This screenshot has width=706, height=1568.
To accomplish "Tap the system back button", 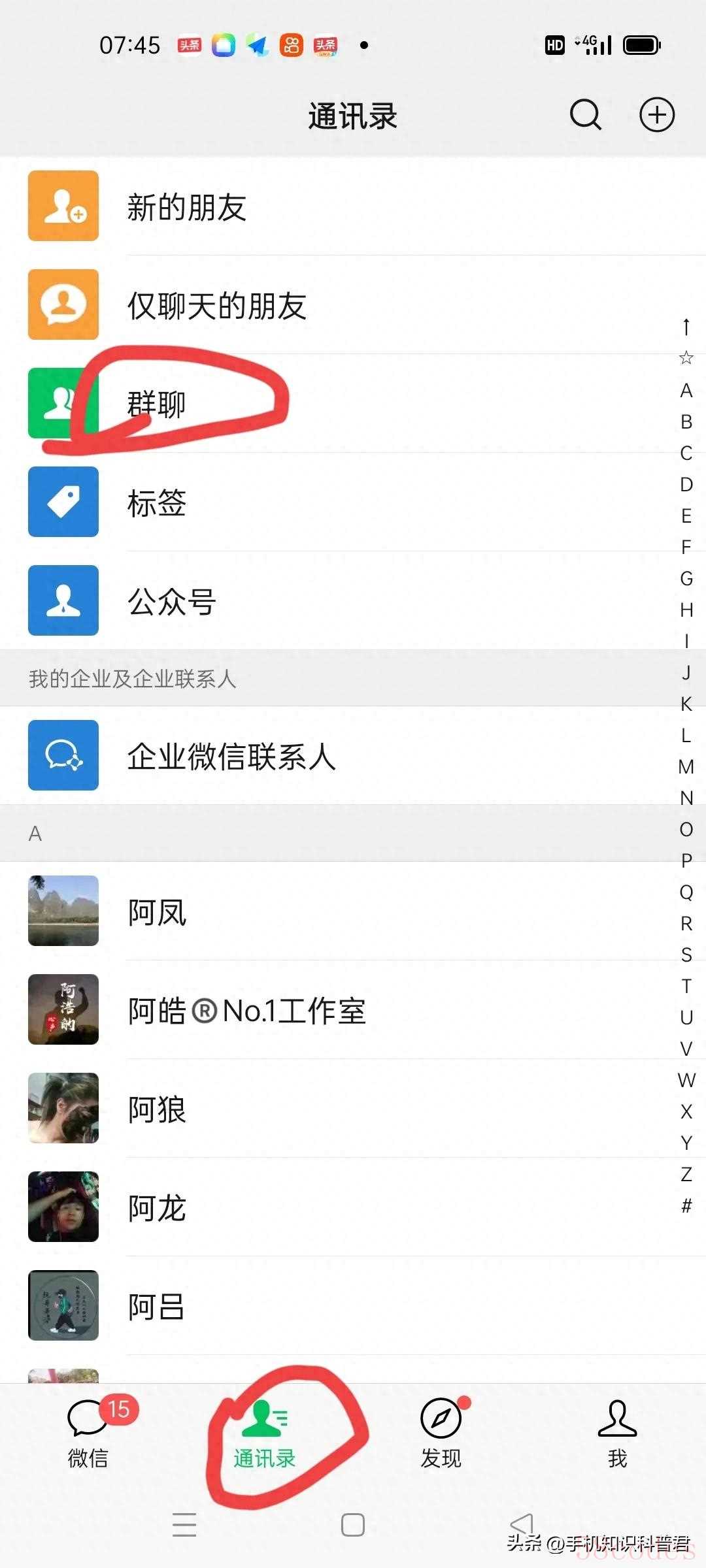I will (x=522, y=1524).
